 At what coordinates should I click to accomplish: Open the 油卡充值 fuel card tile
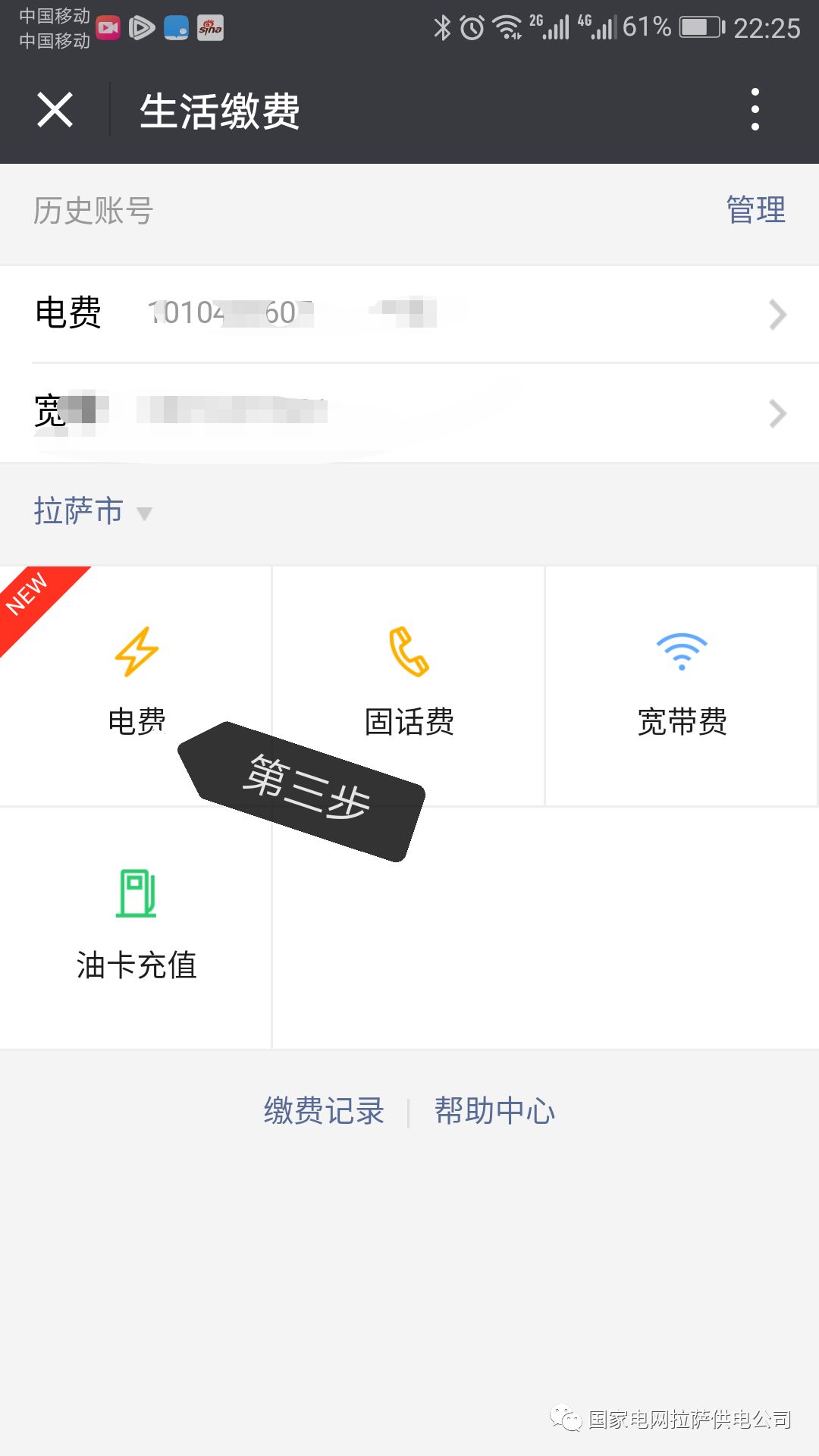[136, 927]
